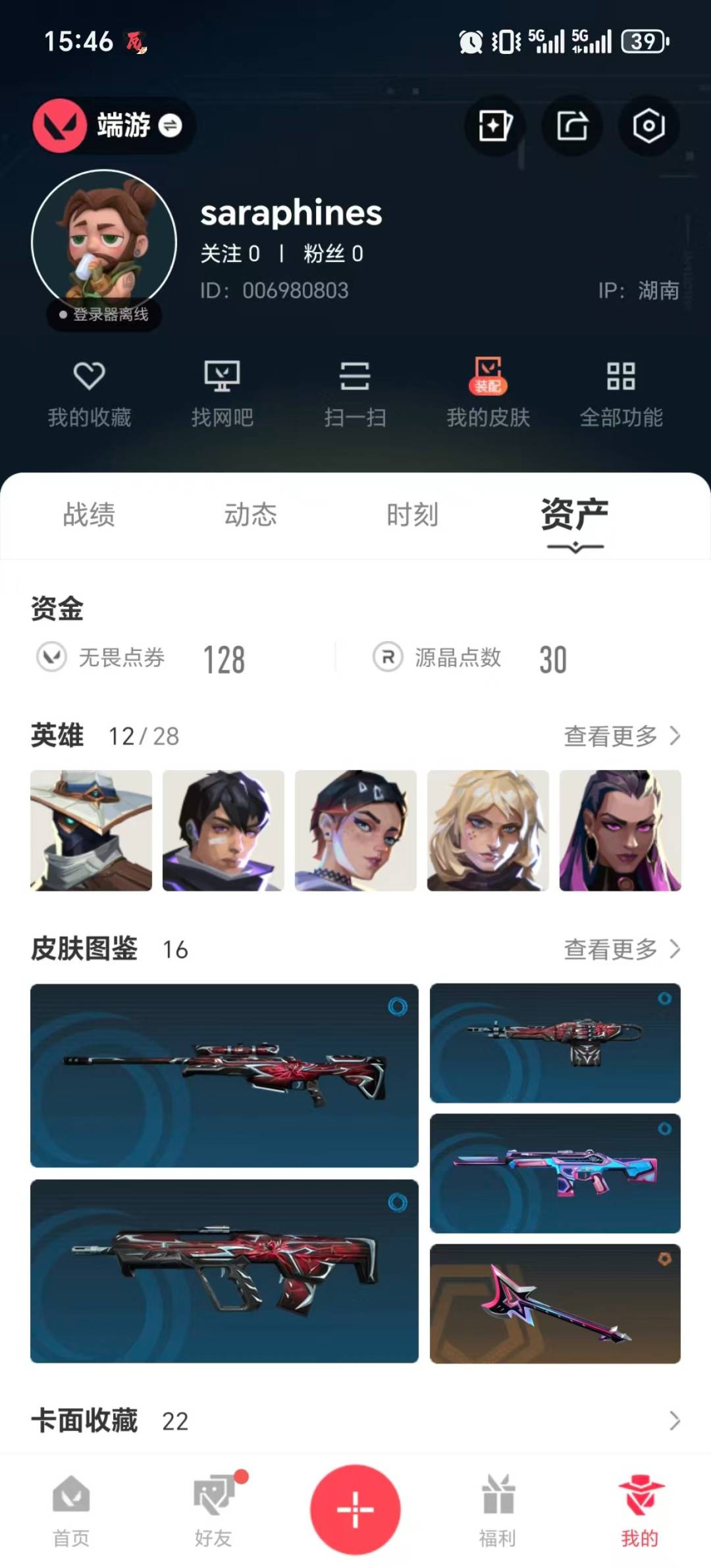Open the pink axe melee skin tile
Image resolution: width=711 pixels, height=1568 pixels.
(x=555, y=1303)
